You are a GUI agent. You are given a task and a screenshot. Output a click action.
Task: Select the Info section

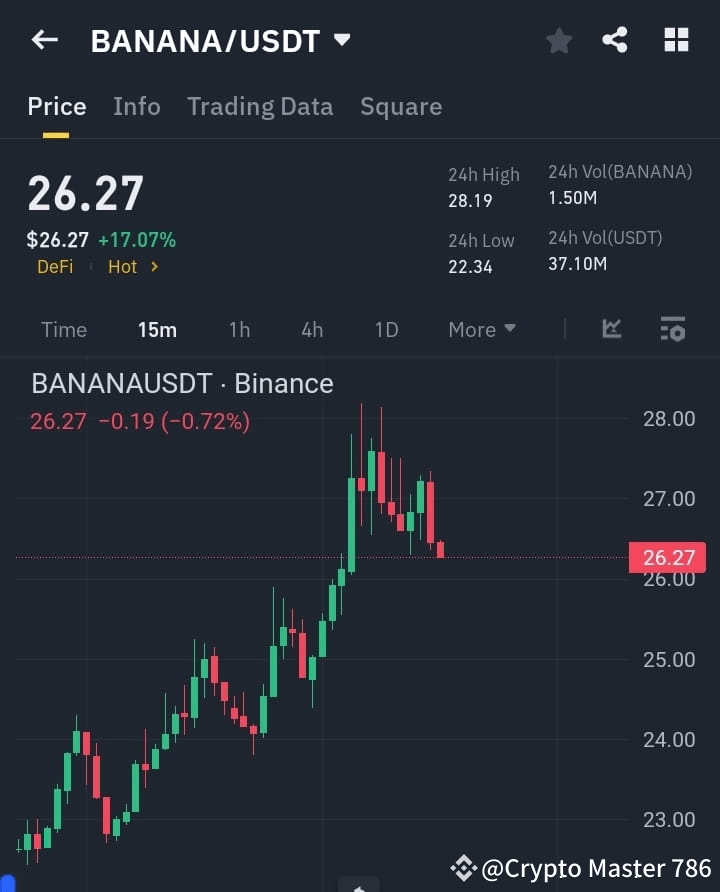[136, 106]
